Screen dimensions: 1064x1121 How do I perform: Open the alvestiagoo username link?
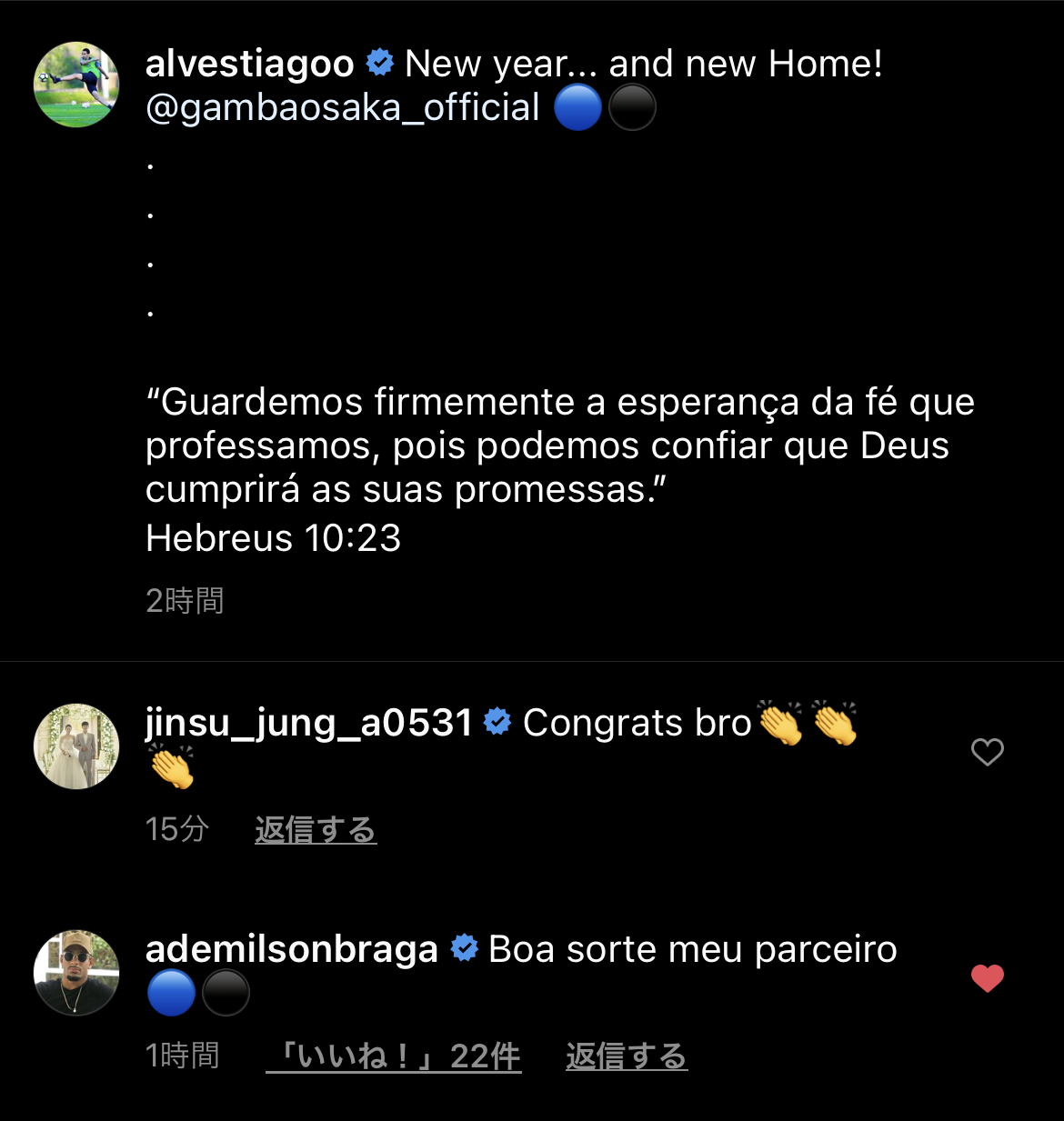pyautogui.click(x=249, y=64)
